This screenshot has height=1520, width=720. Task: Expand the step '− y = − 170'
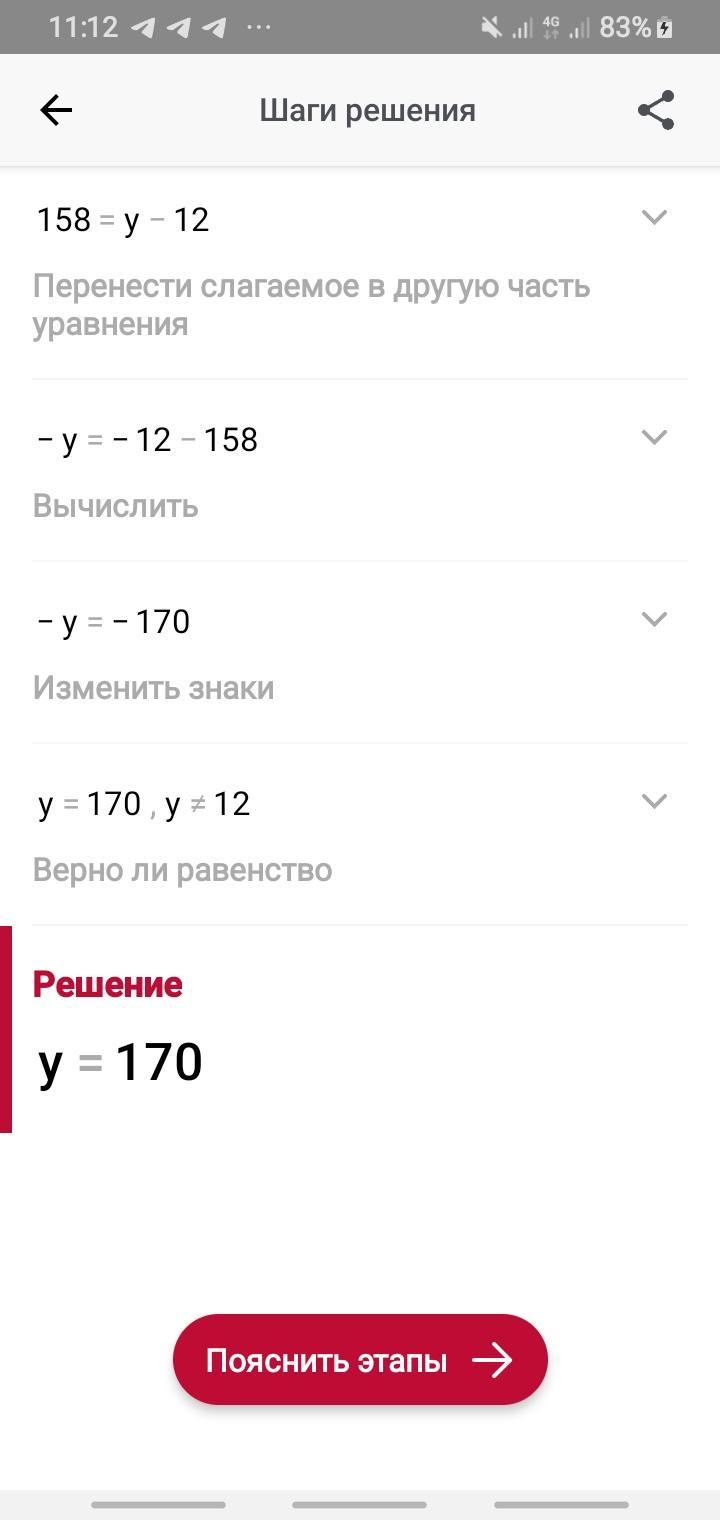coord(654,619)
